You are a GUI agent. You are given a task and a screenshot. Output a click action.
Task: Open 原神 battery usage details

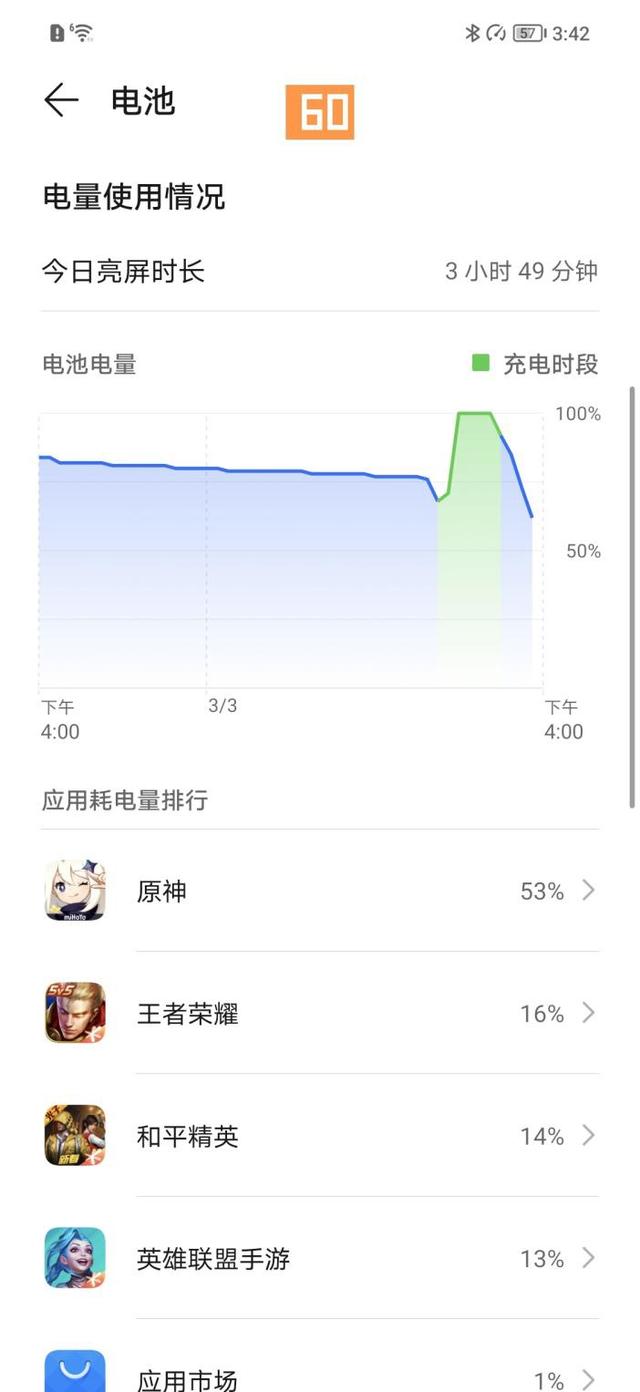[320, 890]
